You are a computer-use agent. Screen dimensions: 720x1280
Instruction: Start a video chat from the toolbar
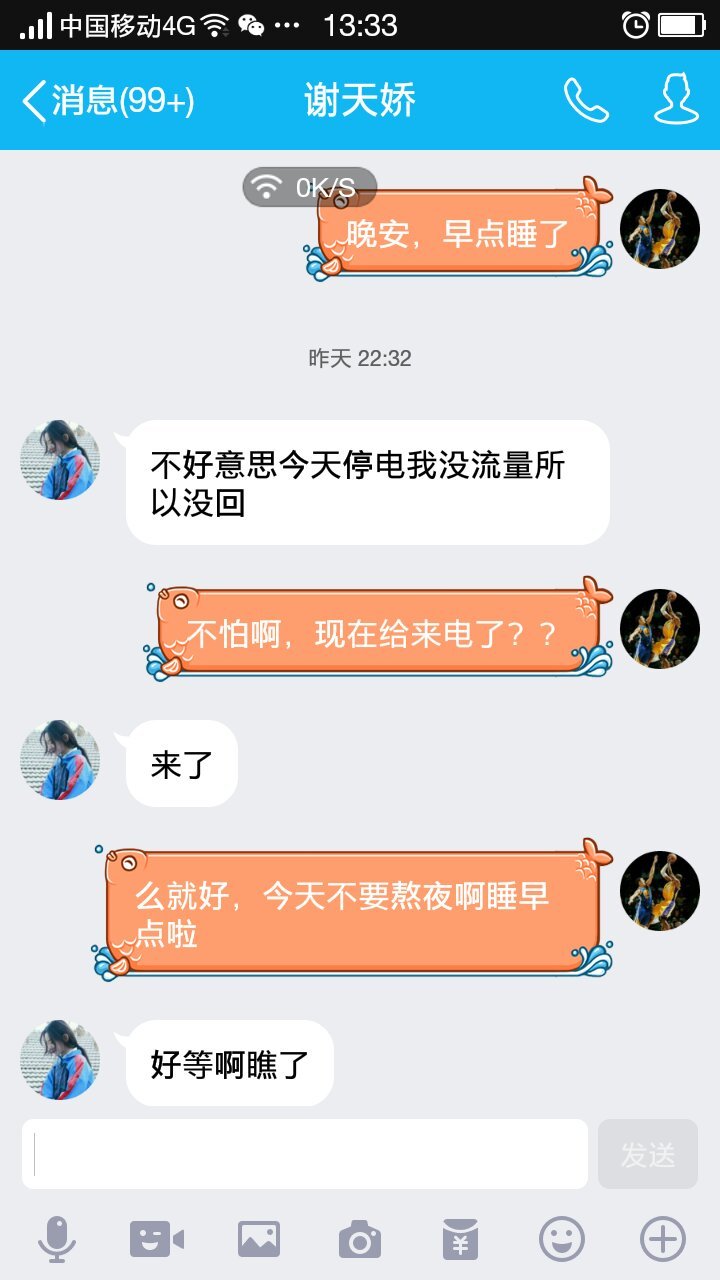tap(157, 1240)
